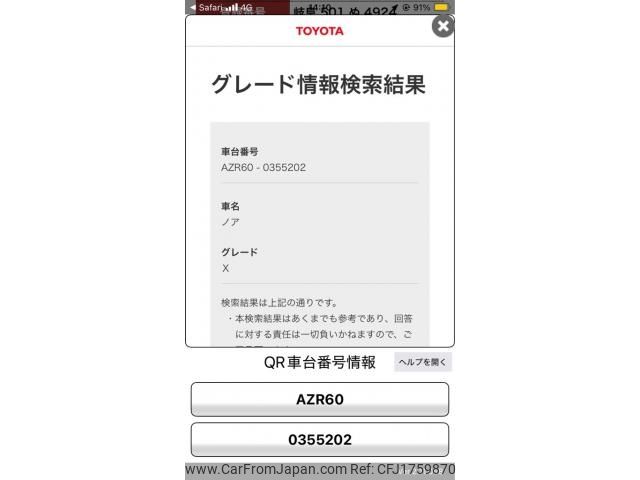
Task: Open help with ヘルプを開く button
Action: pos(423,362)
